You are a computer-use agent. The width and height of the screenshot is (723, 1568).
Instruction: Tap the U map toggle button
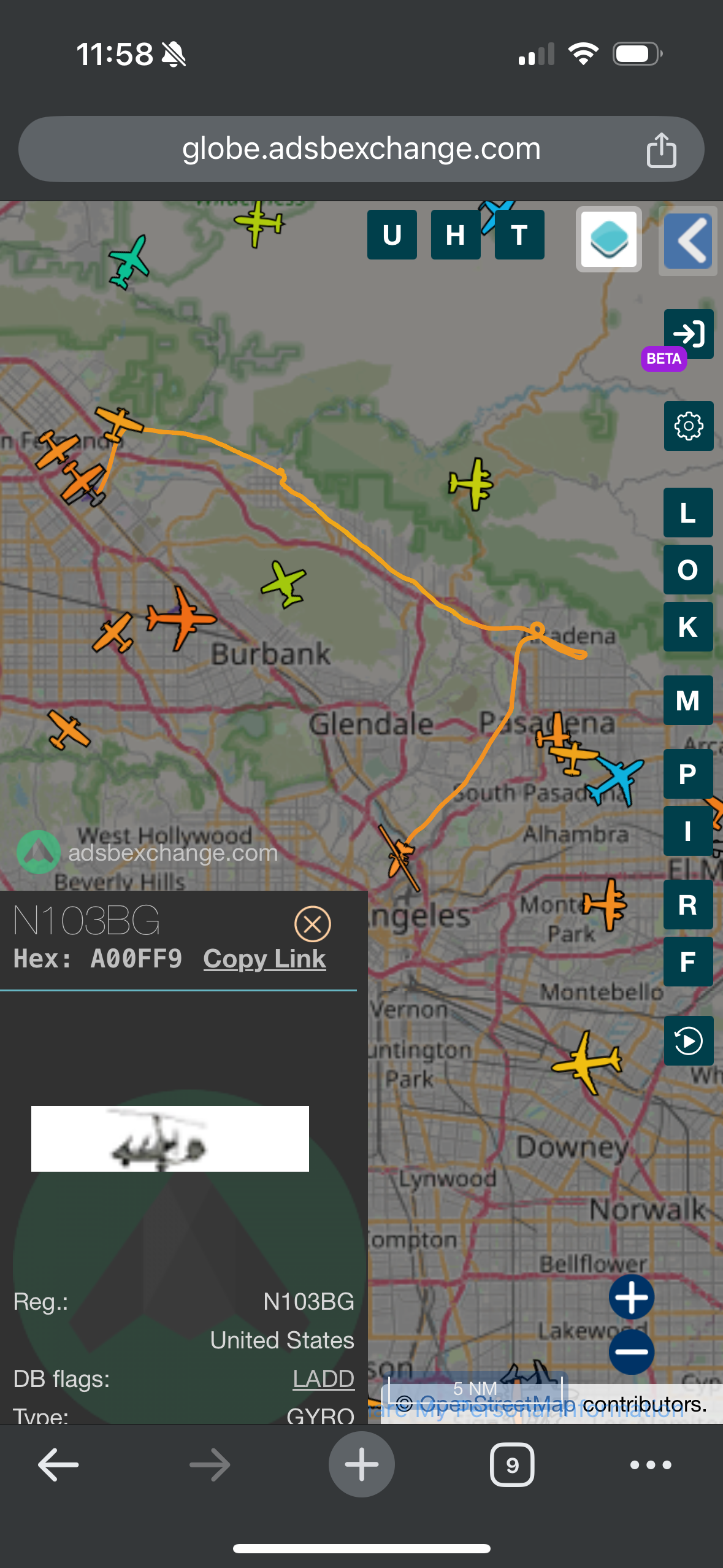392,235
